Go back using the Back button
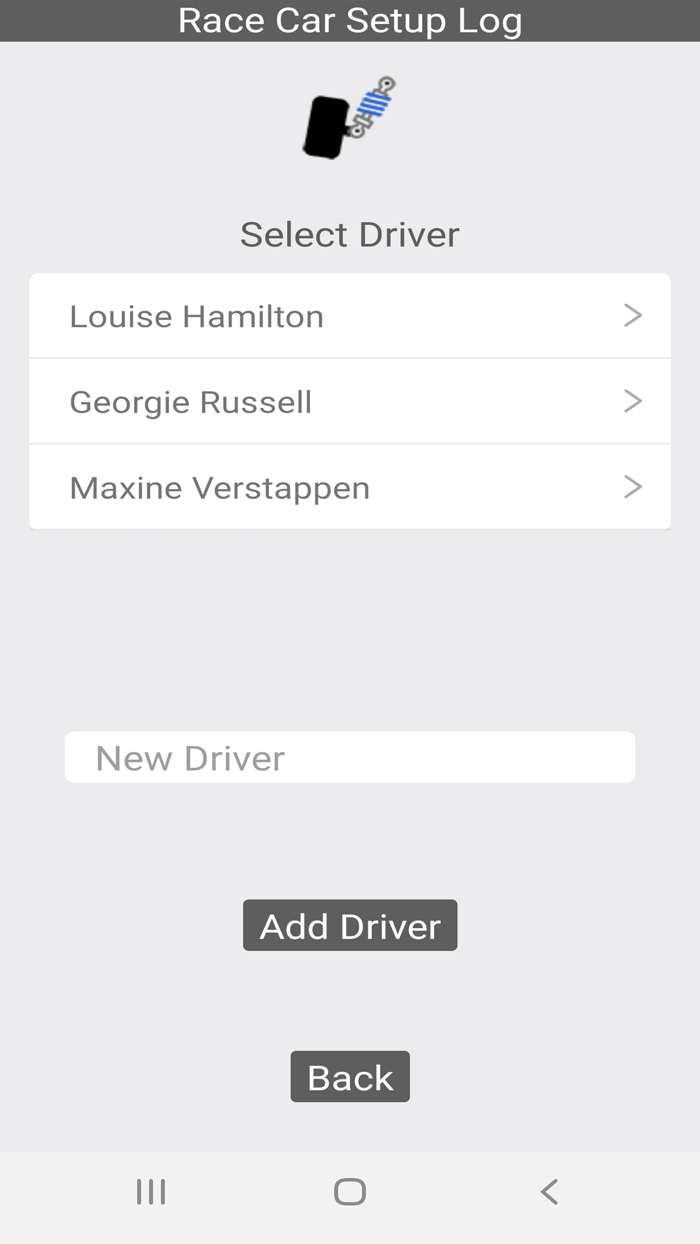The height and width of the screenshot is (1244, 700). click(350, 1077)
